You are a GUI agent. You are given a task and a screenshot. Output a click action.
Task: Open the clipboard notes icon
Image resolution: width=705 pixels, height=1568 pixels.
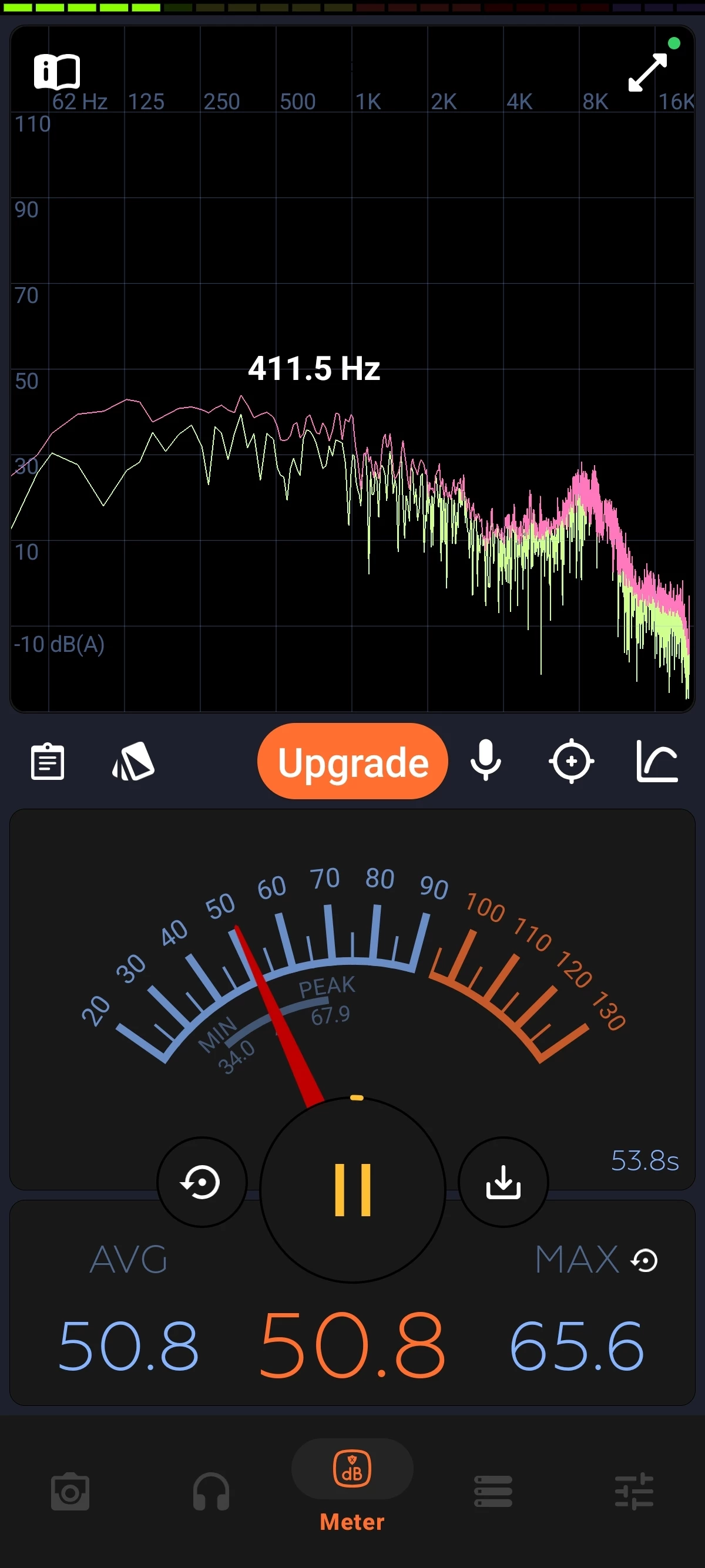[x=48, y=761]
